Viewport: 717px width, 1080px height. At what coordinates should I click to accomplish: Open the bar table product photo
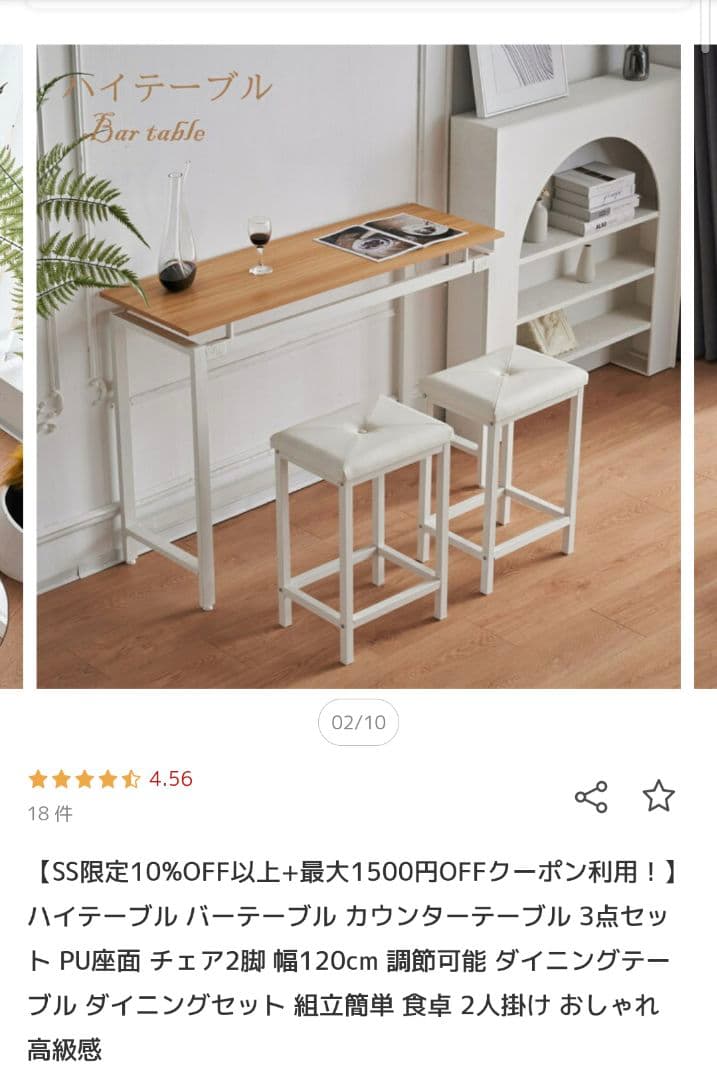pyautogui.click(x=358, y=366)
